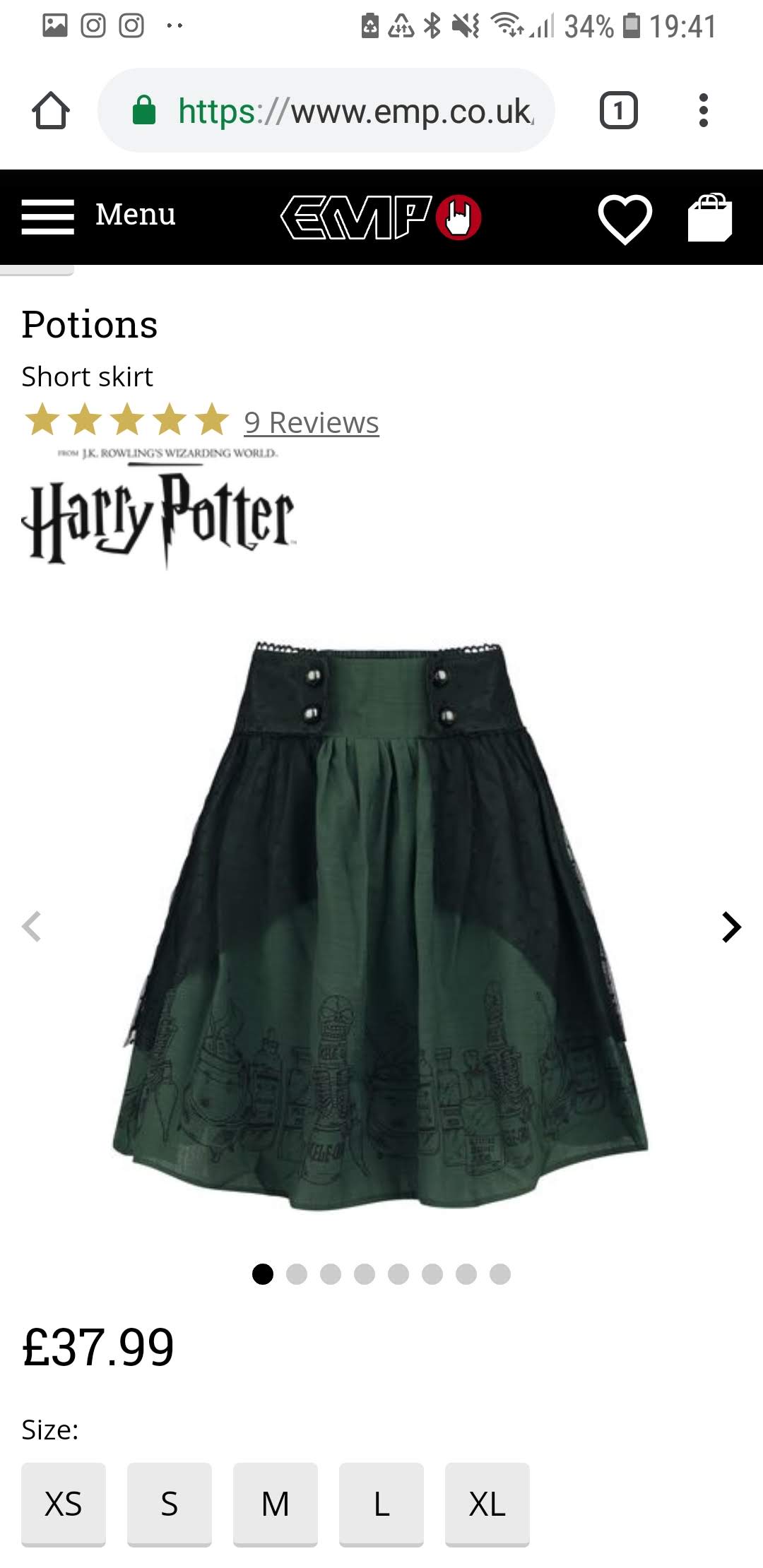Tap the emp.co.uk address bar
The width and height of the screenshot is (763, 1568).
326,110
